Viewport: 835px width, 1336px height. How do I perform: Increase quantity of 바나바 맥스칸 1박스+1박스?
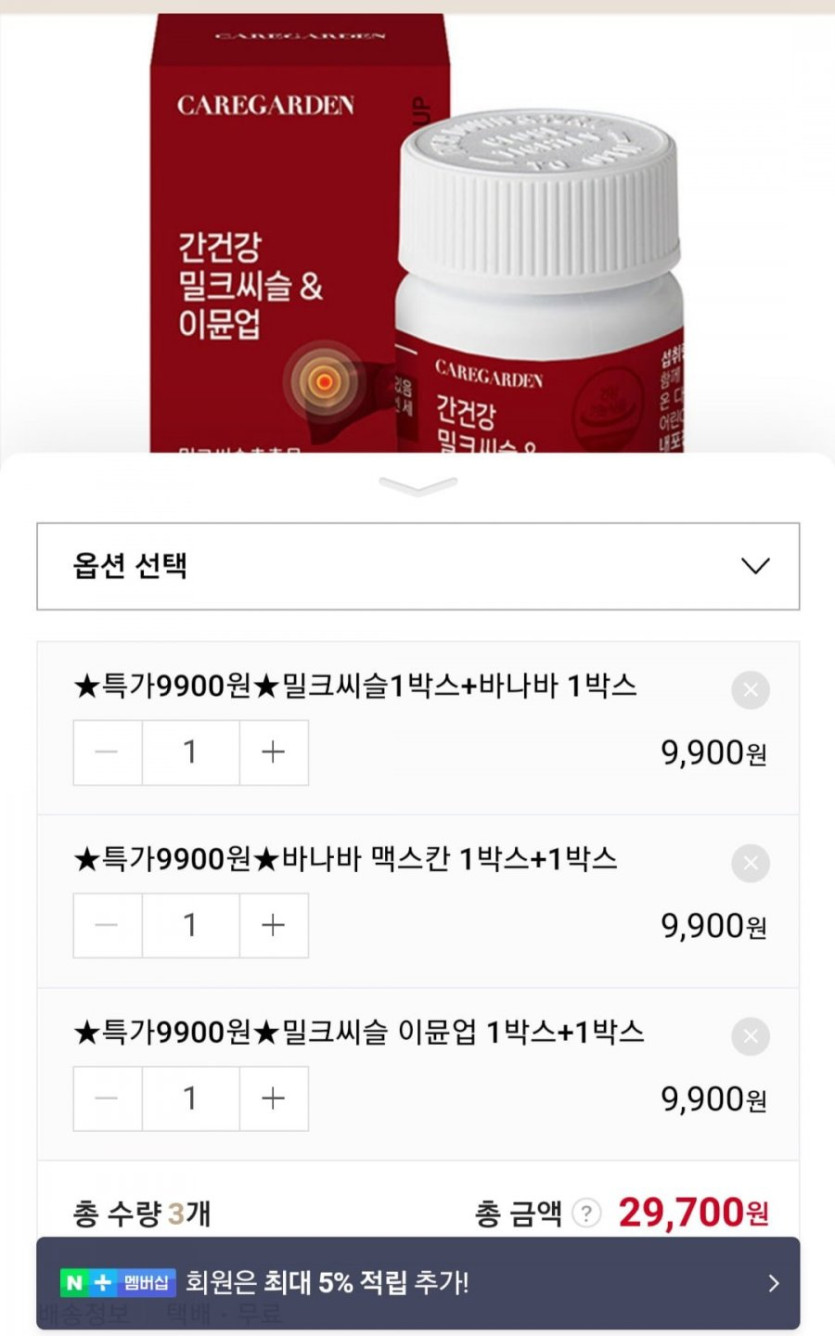[x=273, y=925]
